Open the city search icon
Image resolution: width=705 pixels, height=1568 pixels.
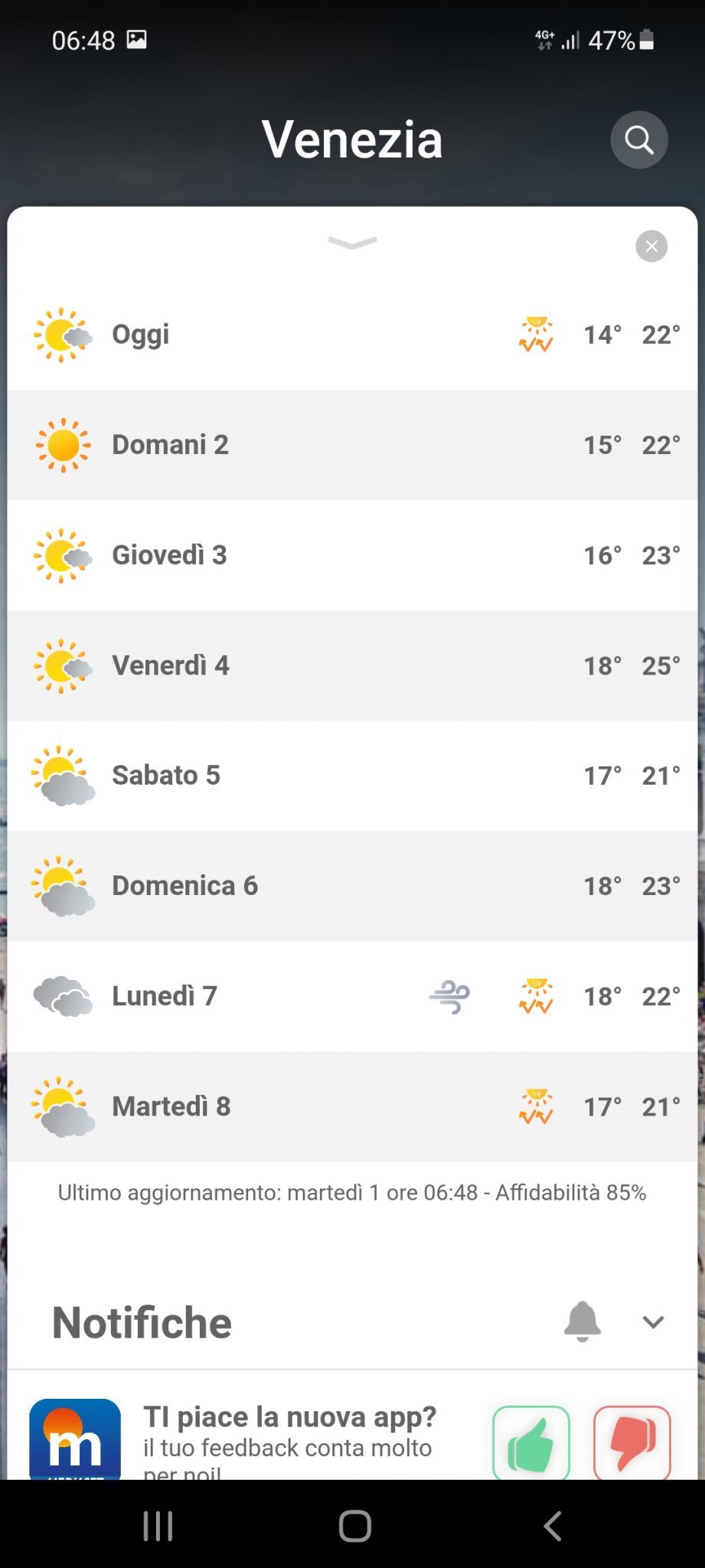[638, 140]
